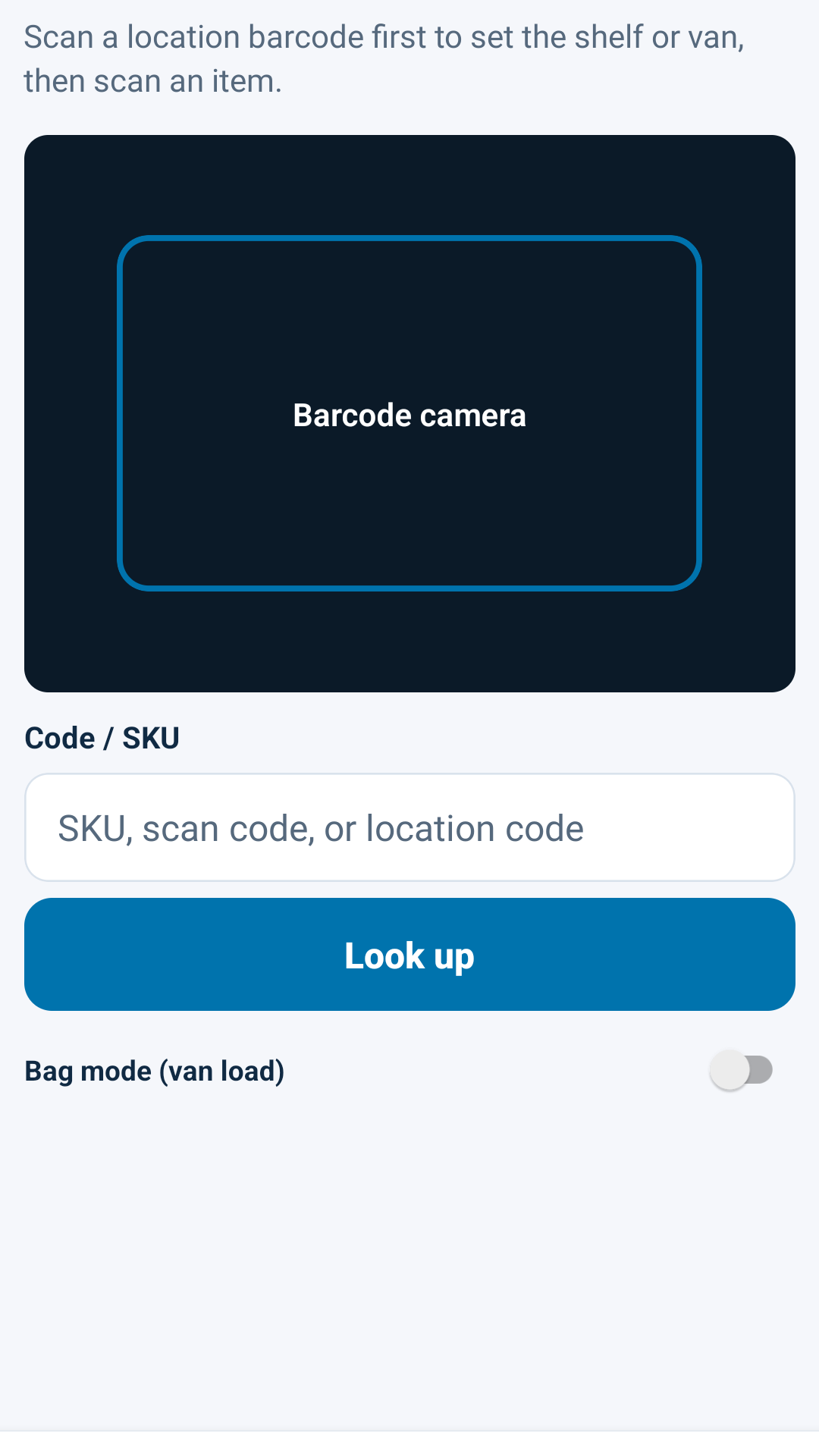Tap the Look up button
819x1456 pixels.
(409, 955)
